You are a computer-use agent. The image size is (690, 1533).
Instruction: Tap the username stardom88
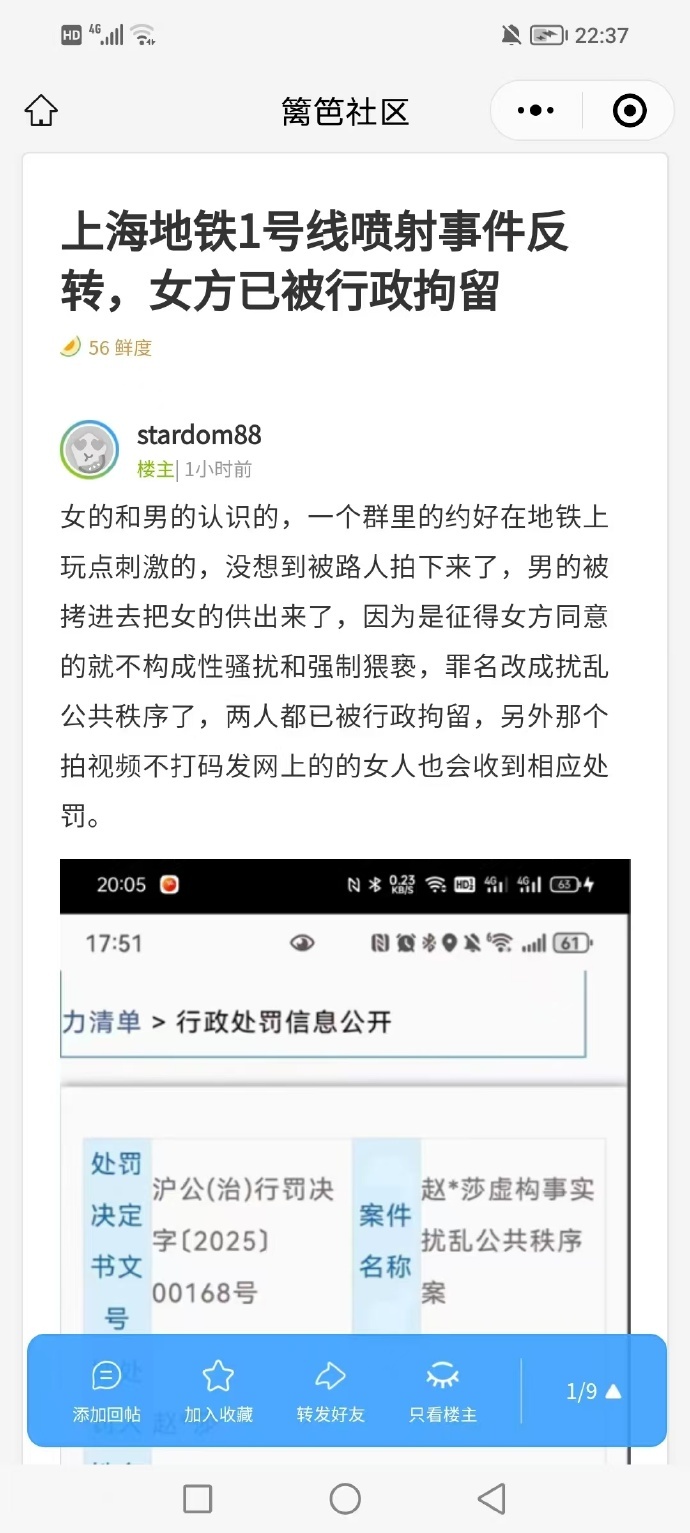point(199,435)
